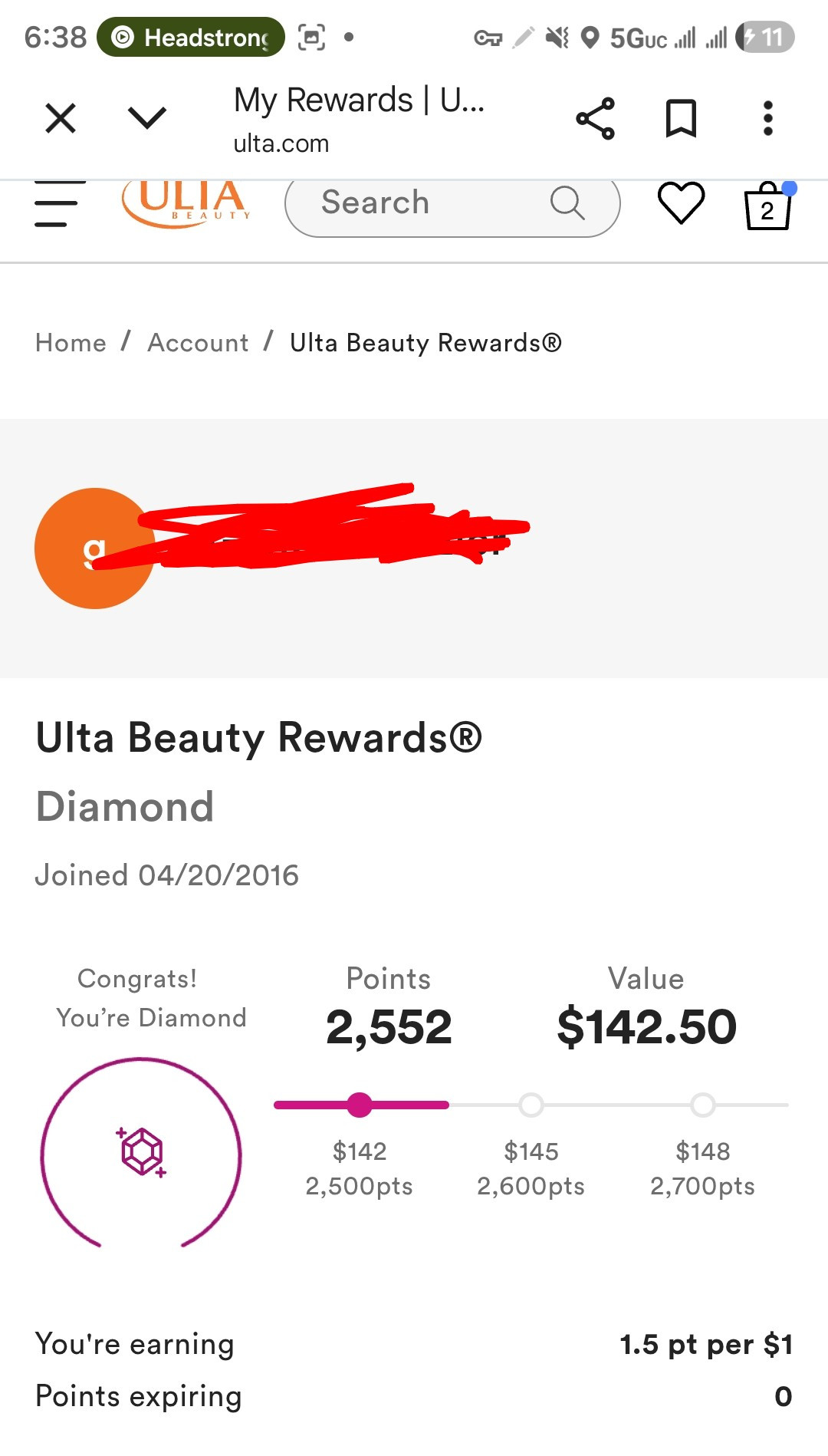Screen dimensions: 828x1456
Task: Tap the Ulta Beauty logo
Action: pos(185,203)
